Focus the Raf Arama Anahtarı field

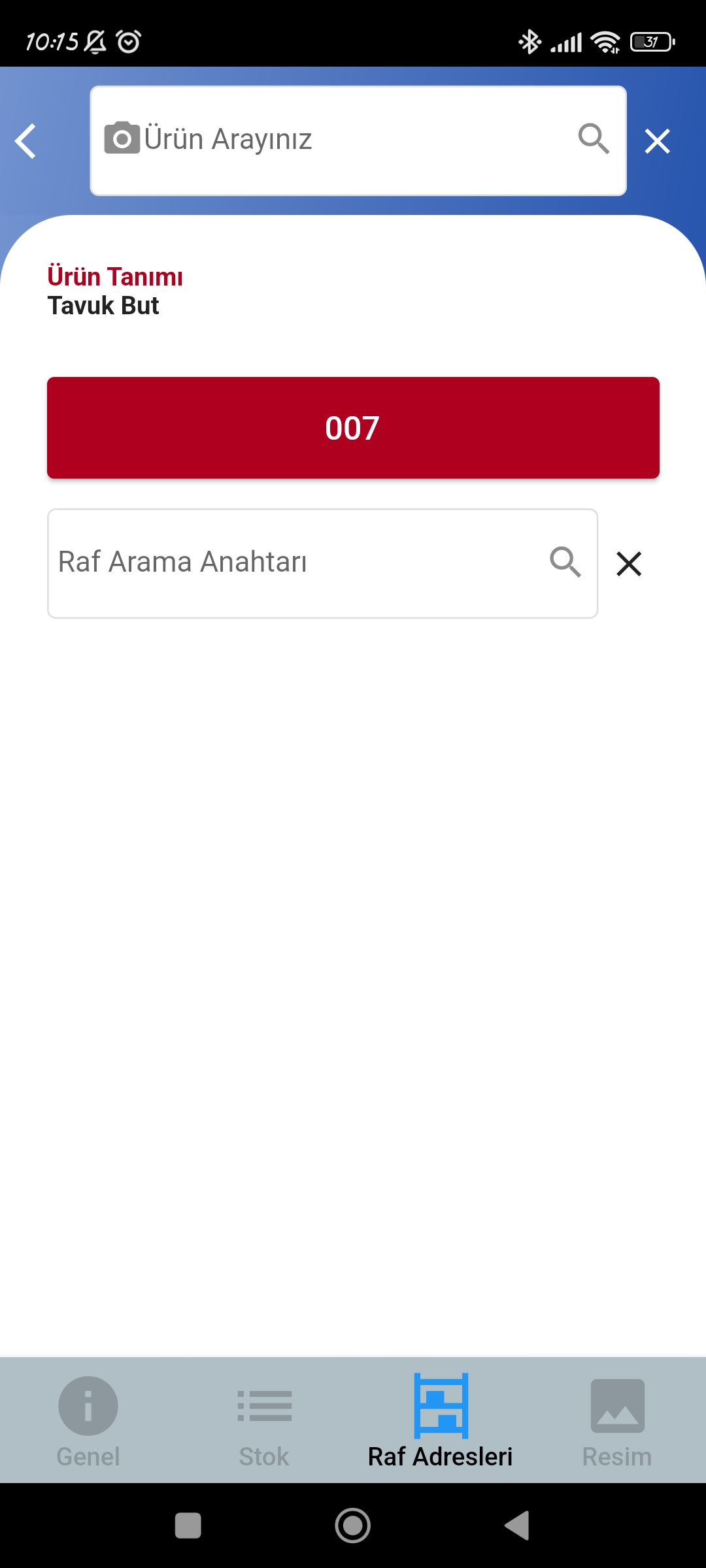pyautogui.click(x=322, y=563)
